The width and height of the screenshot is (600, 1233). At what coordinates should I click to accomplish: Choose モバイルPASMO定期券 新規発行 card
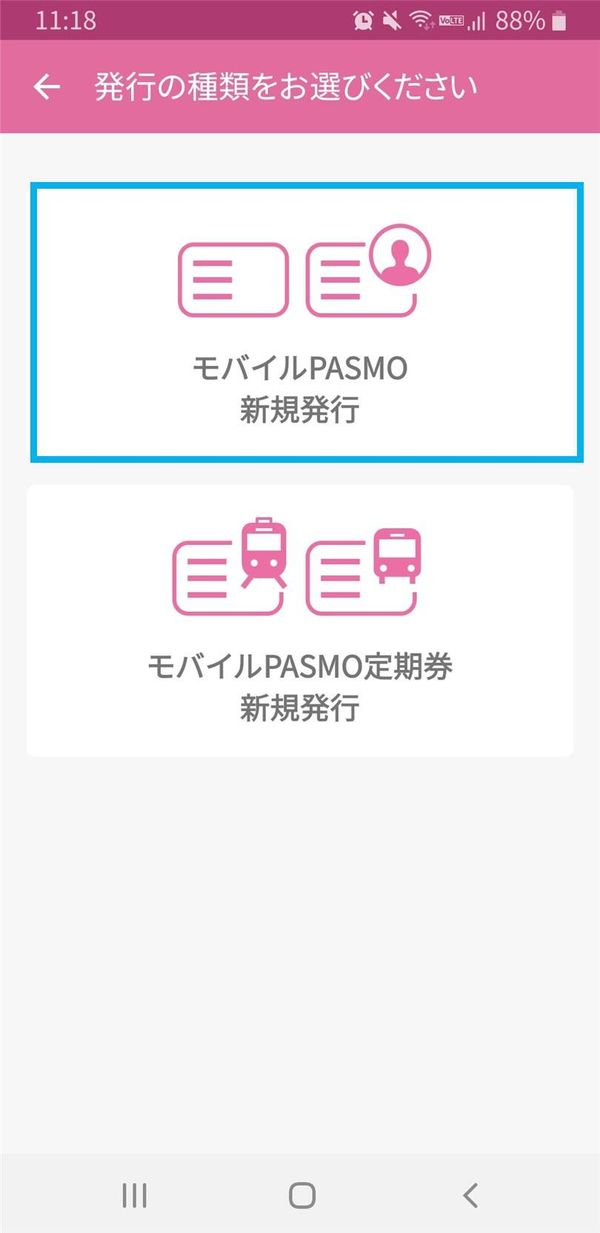click(300, 621)
